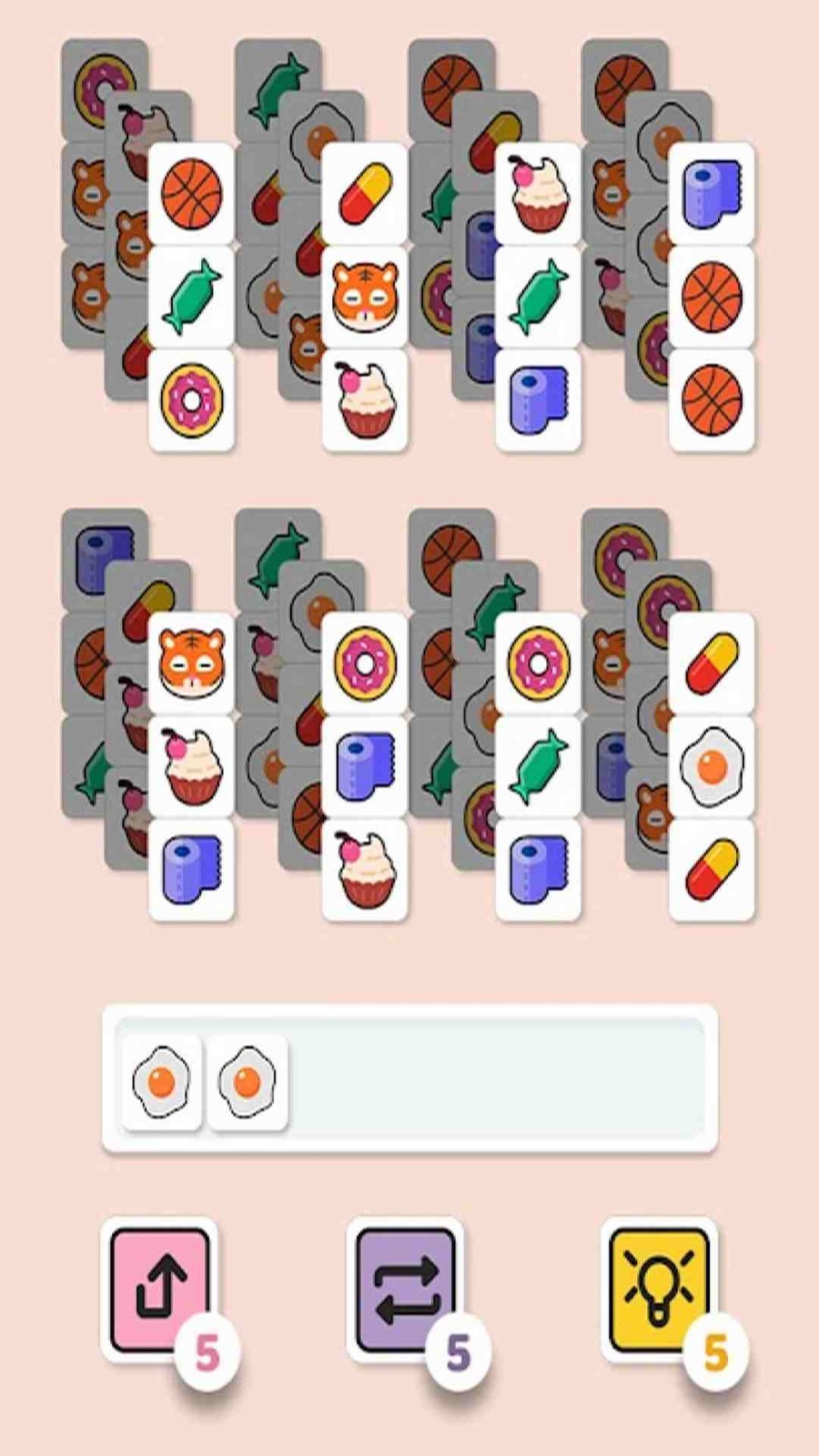Pick the cupcake tile directly above a green candy
This screenshot has width=819, height=1456.
[539, 194]
